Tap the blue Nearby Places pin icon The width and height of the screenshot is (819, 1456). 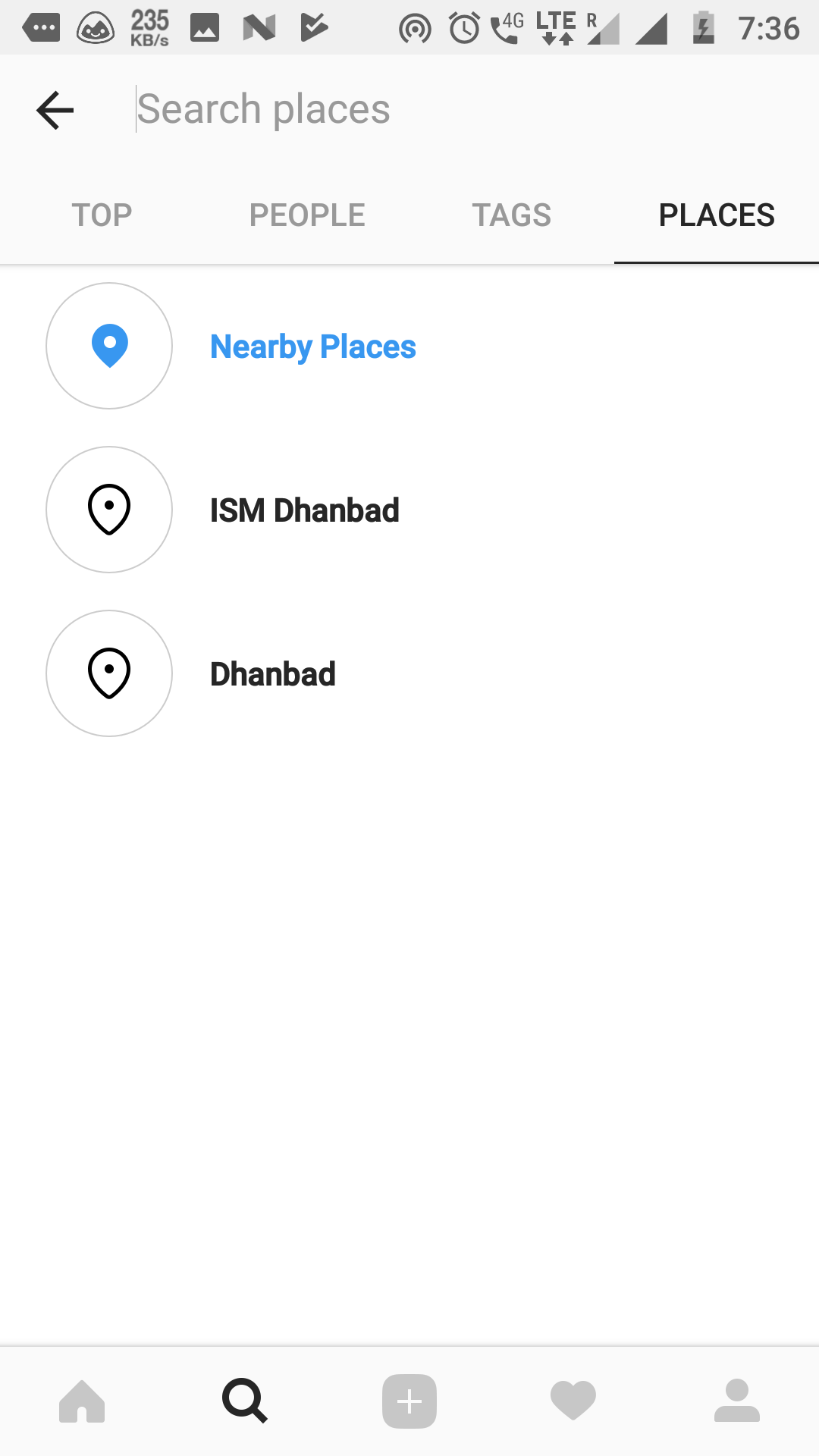[x=108, y=345]
